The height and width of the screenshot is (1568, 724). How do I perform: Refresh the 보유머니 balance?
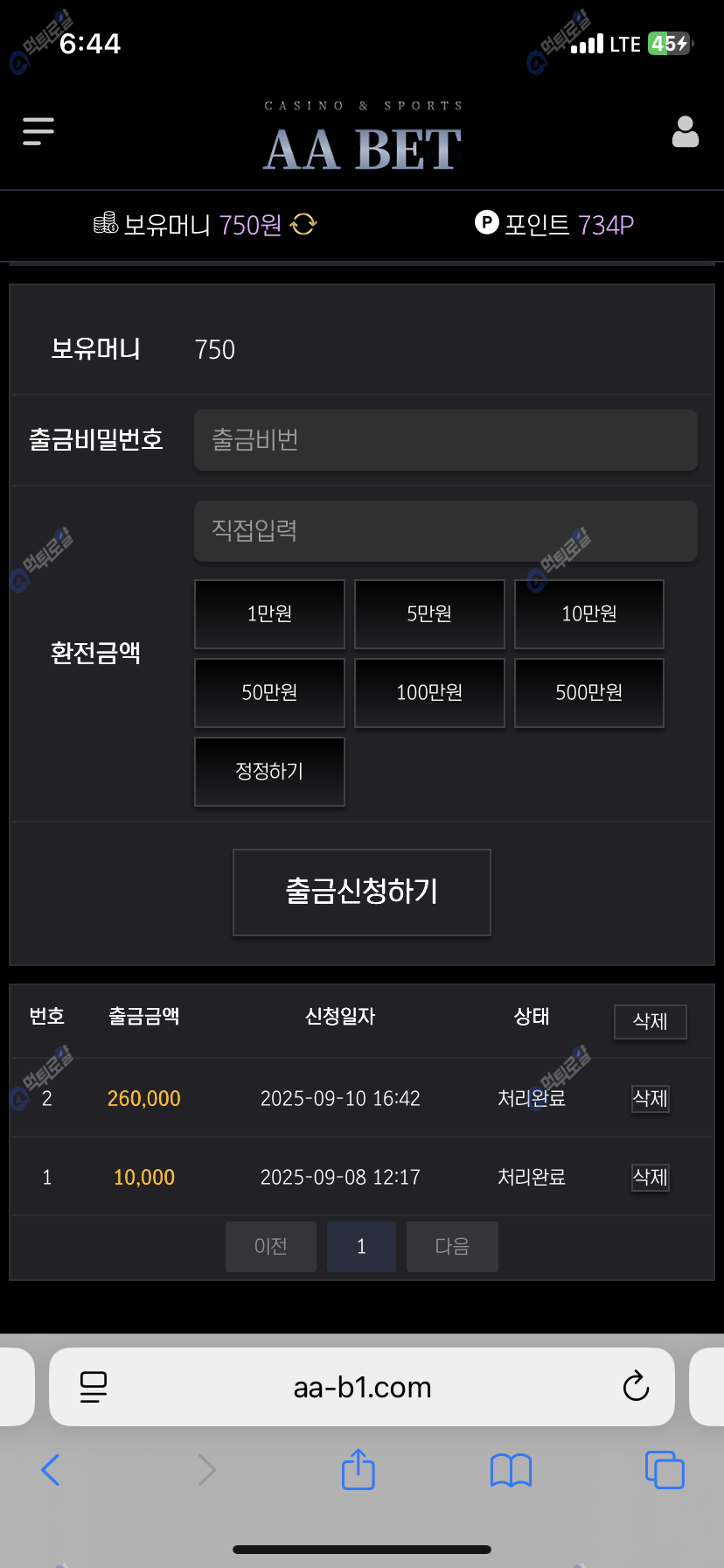pyautogui.click(x=303, y=225)
